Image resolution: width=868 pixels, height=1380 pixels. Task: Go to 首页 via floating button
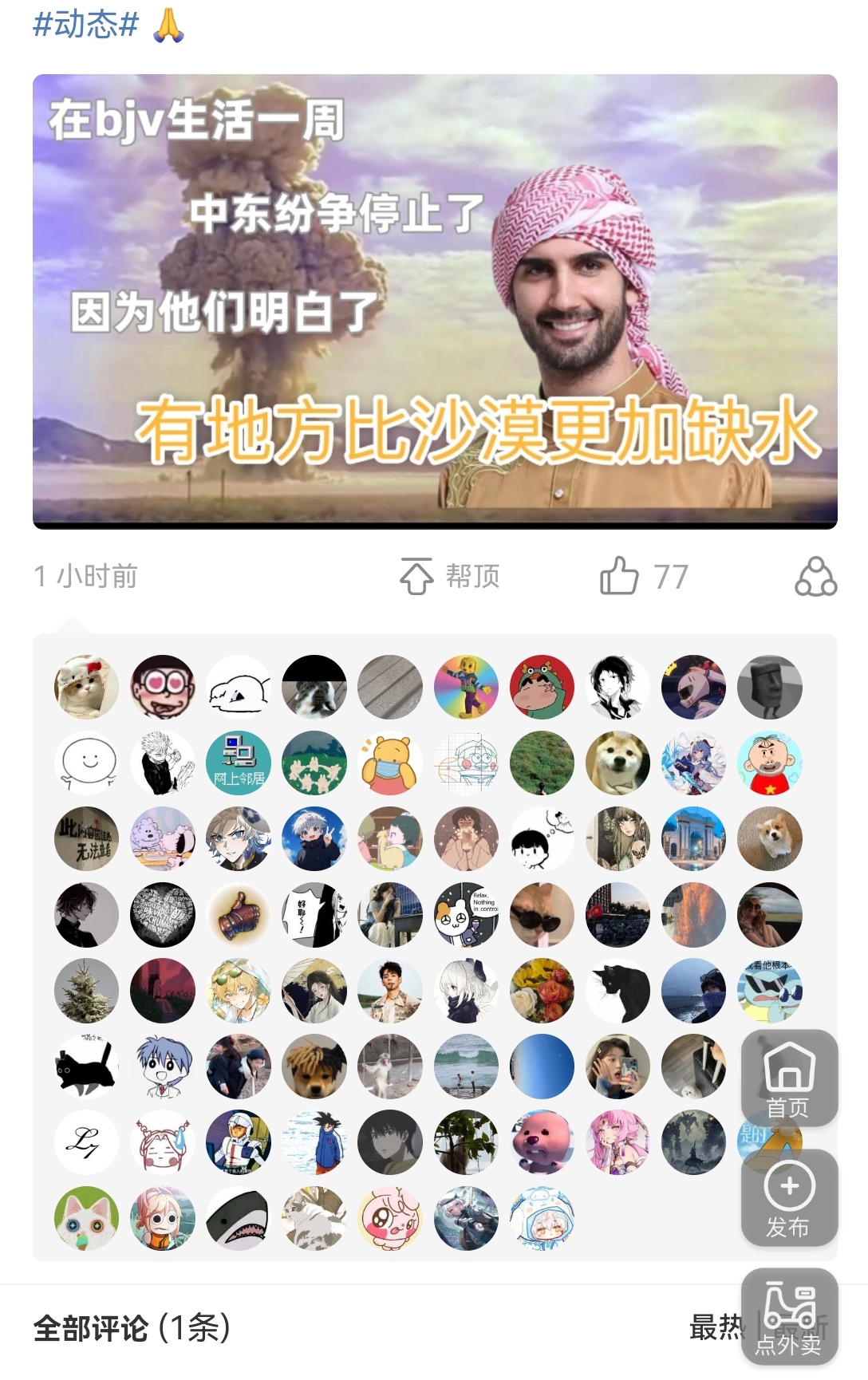[789, 1078]
